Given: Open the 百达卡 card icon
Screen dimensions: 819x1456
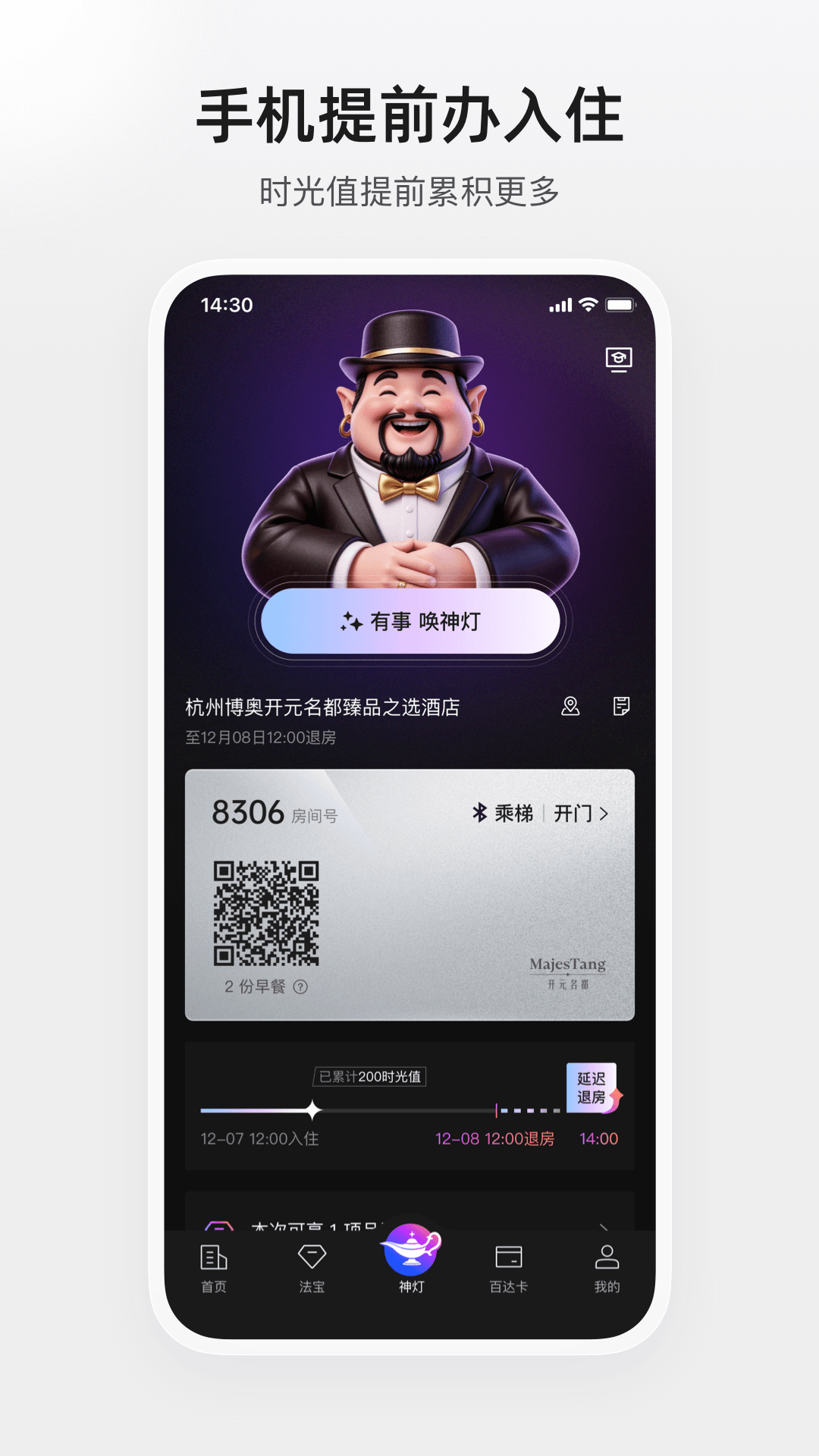Looking at the screenshot, I should coord(507,1256).
